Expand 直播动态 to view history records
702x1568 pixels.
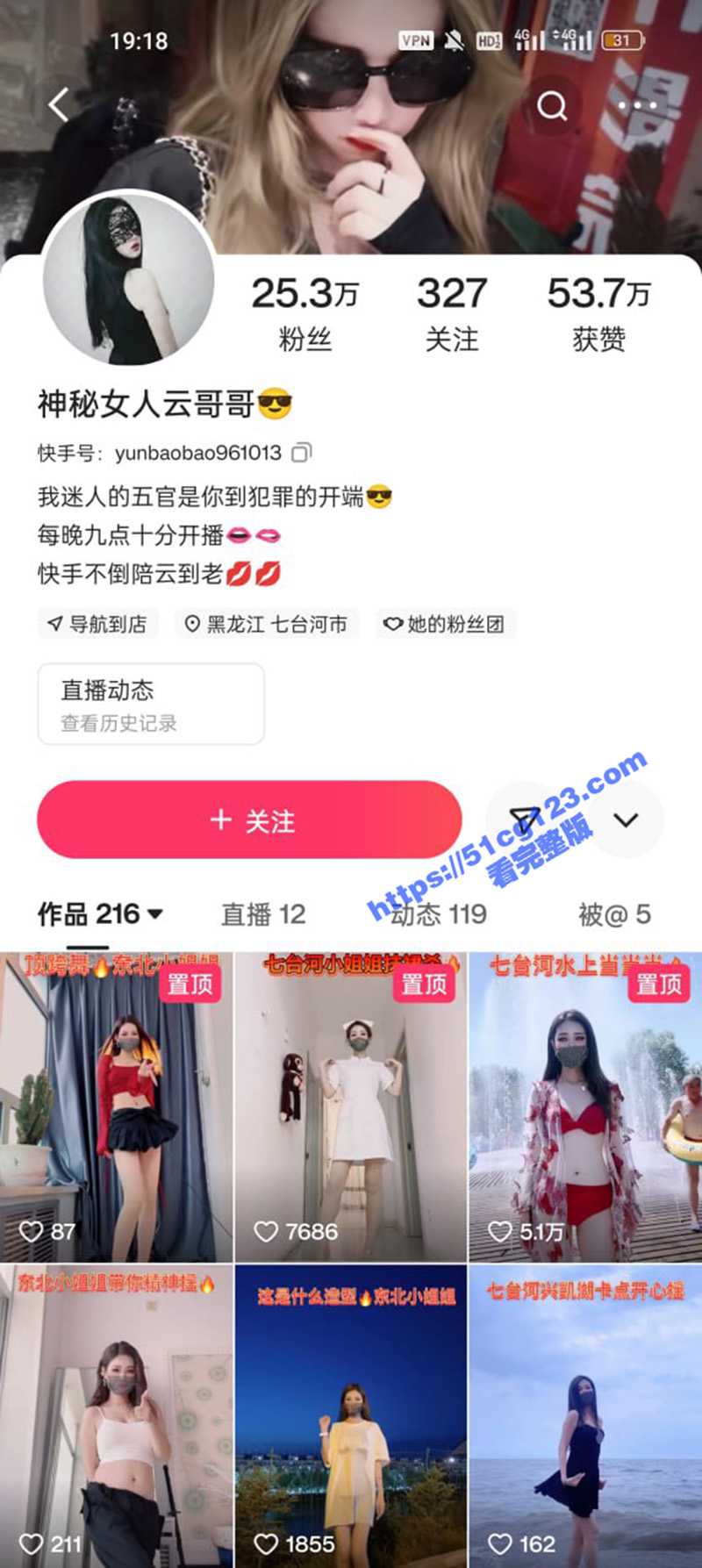point(150,704)
